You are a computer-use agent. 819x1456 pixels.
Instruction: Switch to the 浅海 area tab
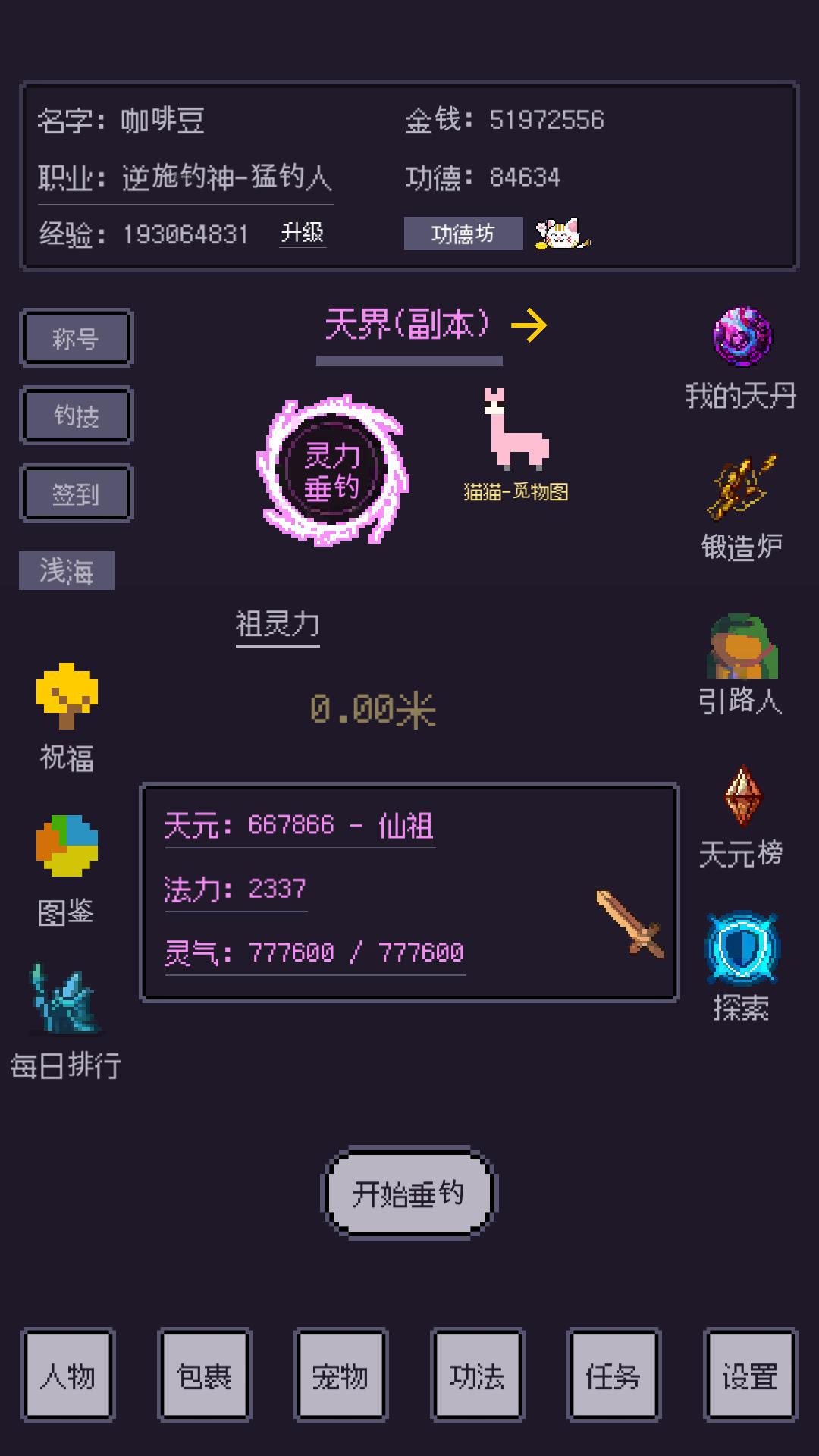coord(65,570)
